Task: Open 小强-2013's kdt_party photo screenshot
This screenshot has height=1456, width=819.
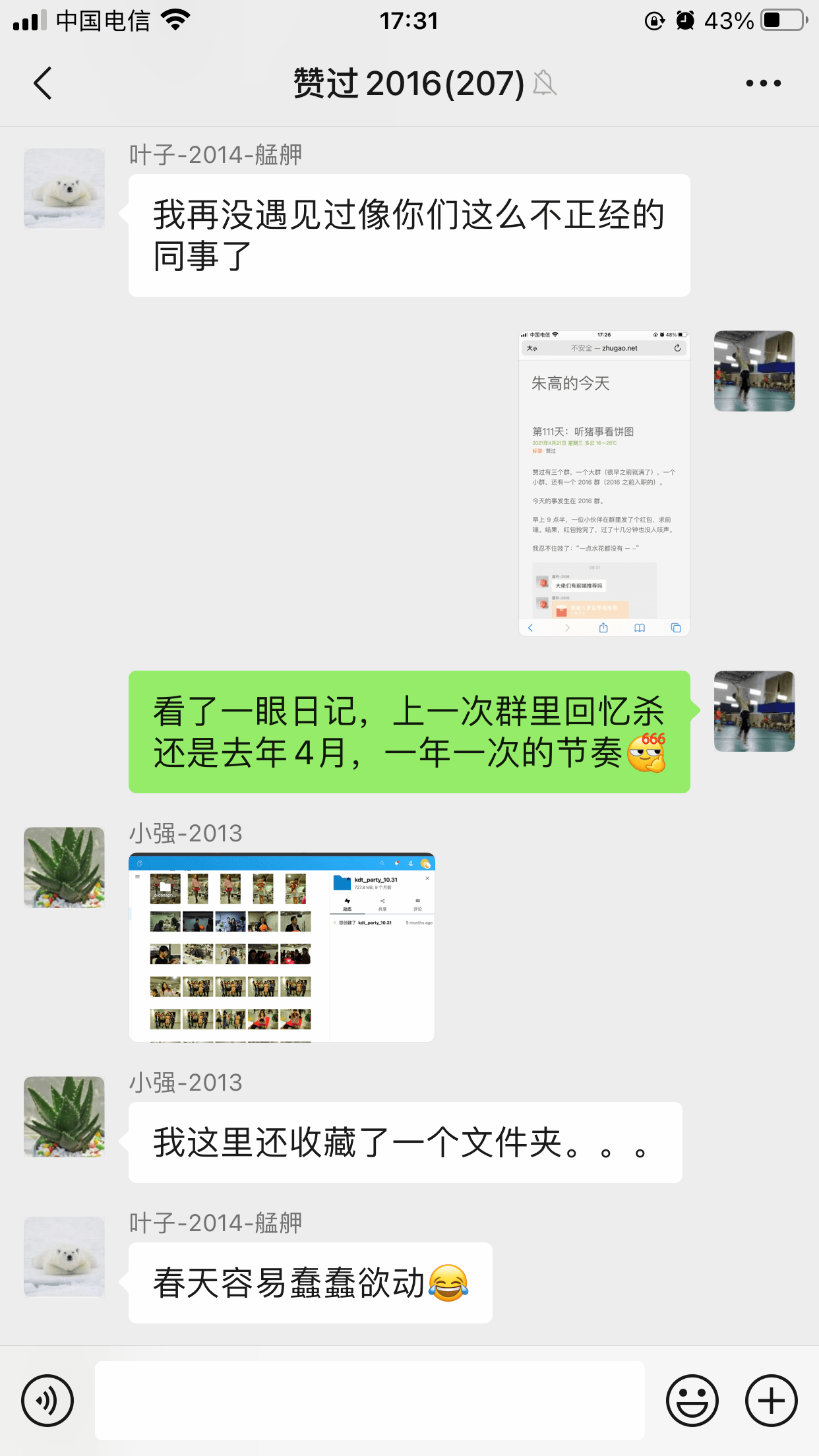Action: pyautogui.click(x=282, y=948)
